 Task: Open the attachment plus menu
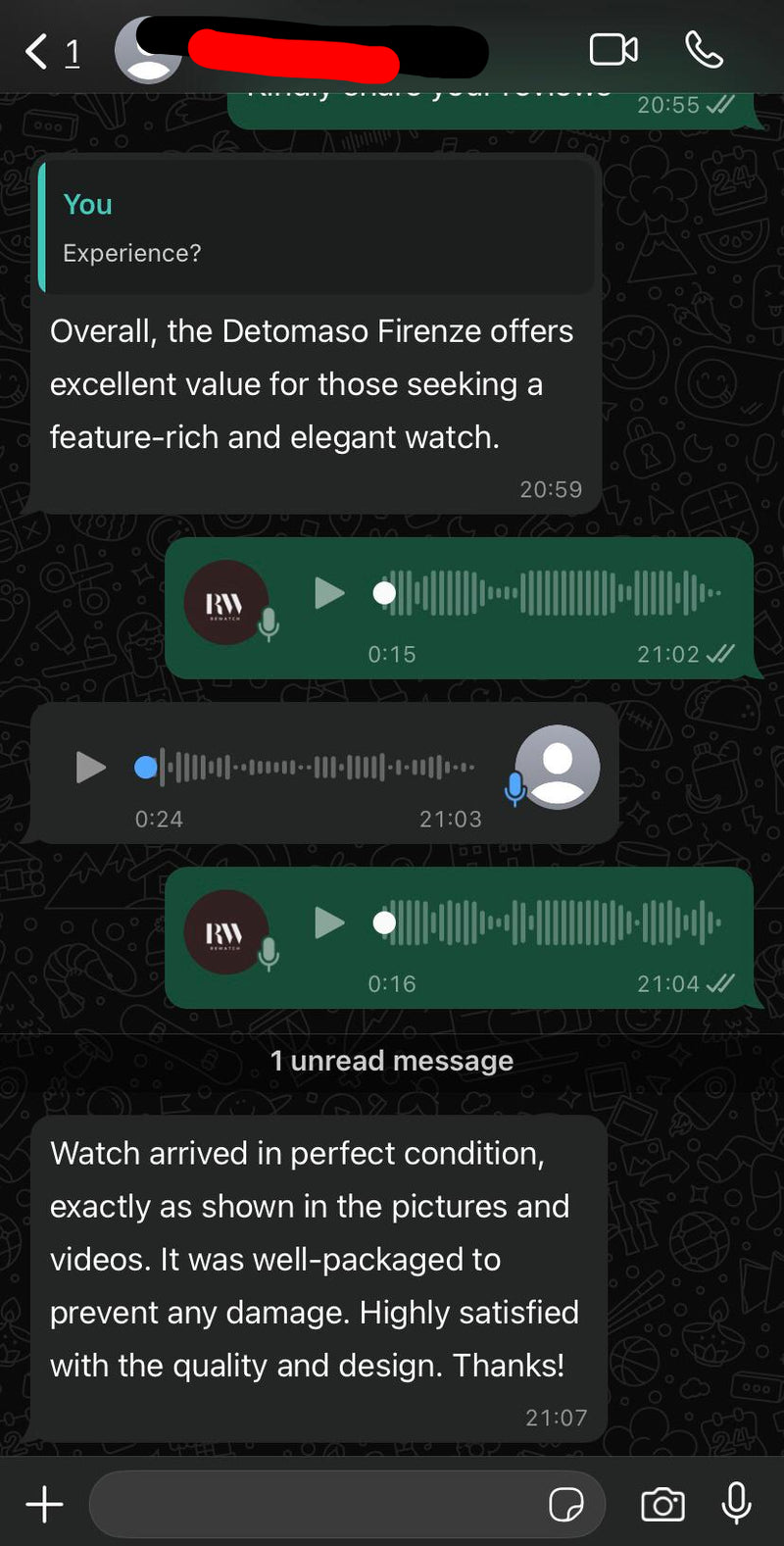click(x=45, y=1504)
